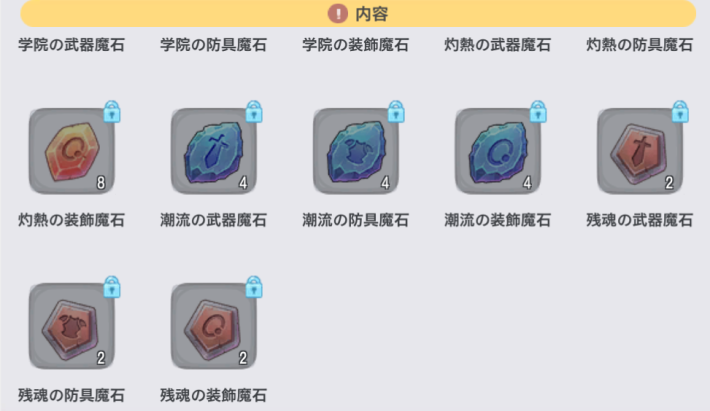710x411 pixels.
Task: Select the 残魂の防具魔石 item
Action: coord(72,326)
